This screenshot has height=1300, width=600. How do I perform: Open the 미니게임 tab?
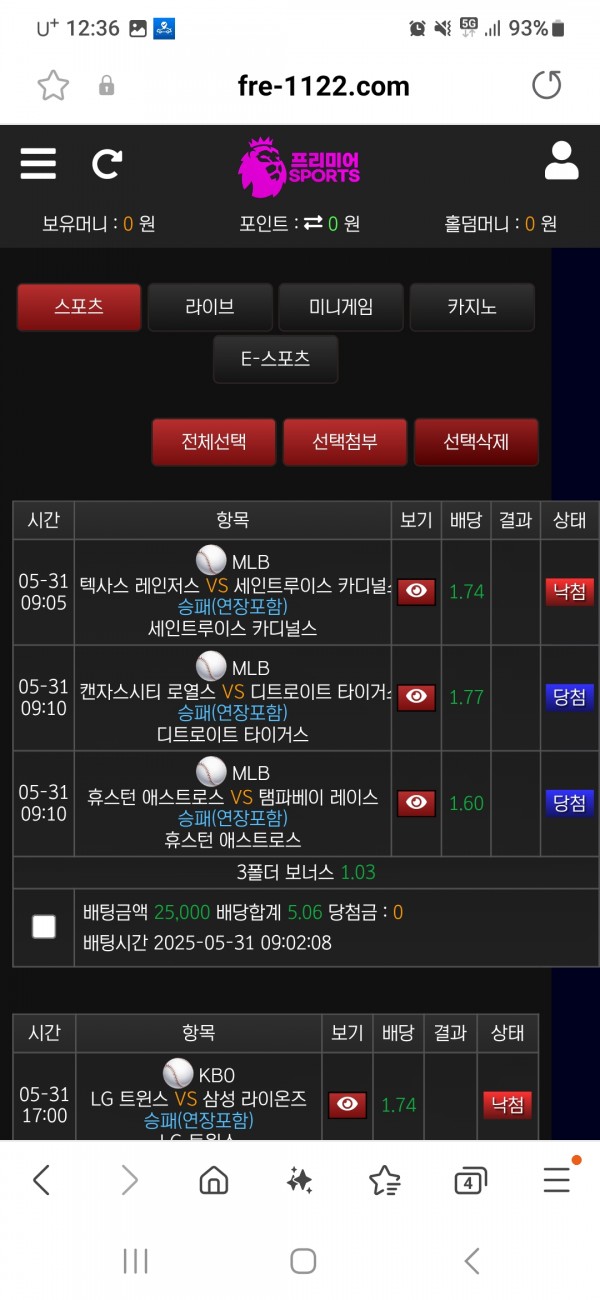click(x=341, y=307)
